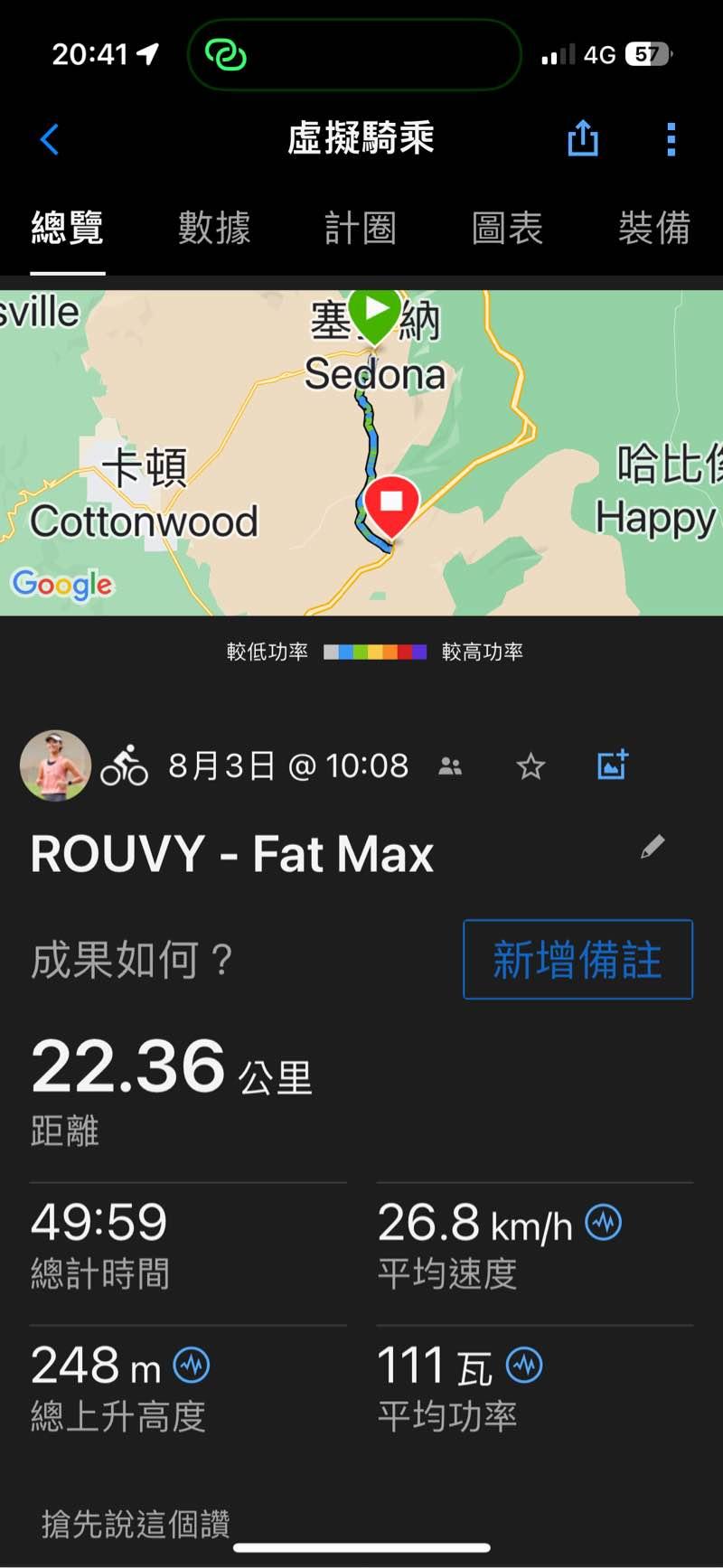Tap the 新增備註 button
This screenshot has height=1568, width=723.
pyautogui.click(x=577, y=959)
